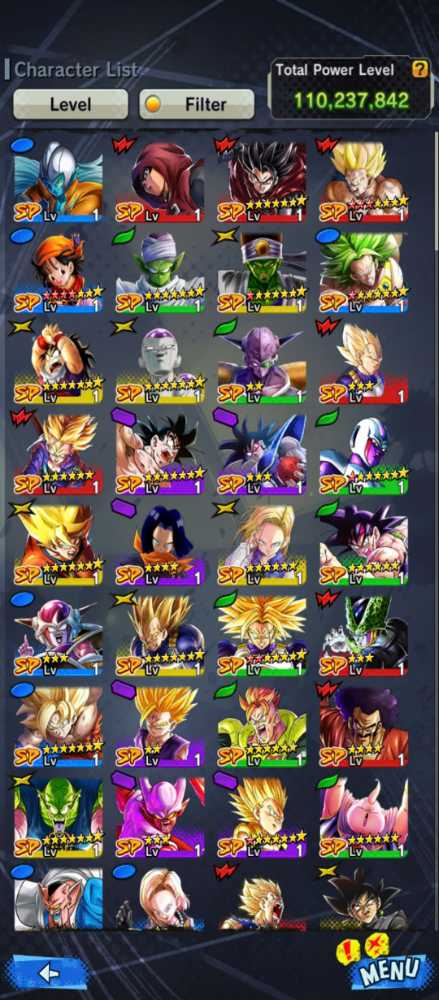Open the red hooded masked Saiyan card
439x1000 pixels.
pyautogui.click(x=160, y=181)
